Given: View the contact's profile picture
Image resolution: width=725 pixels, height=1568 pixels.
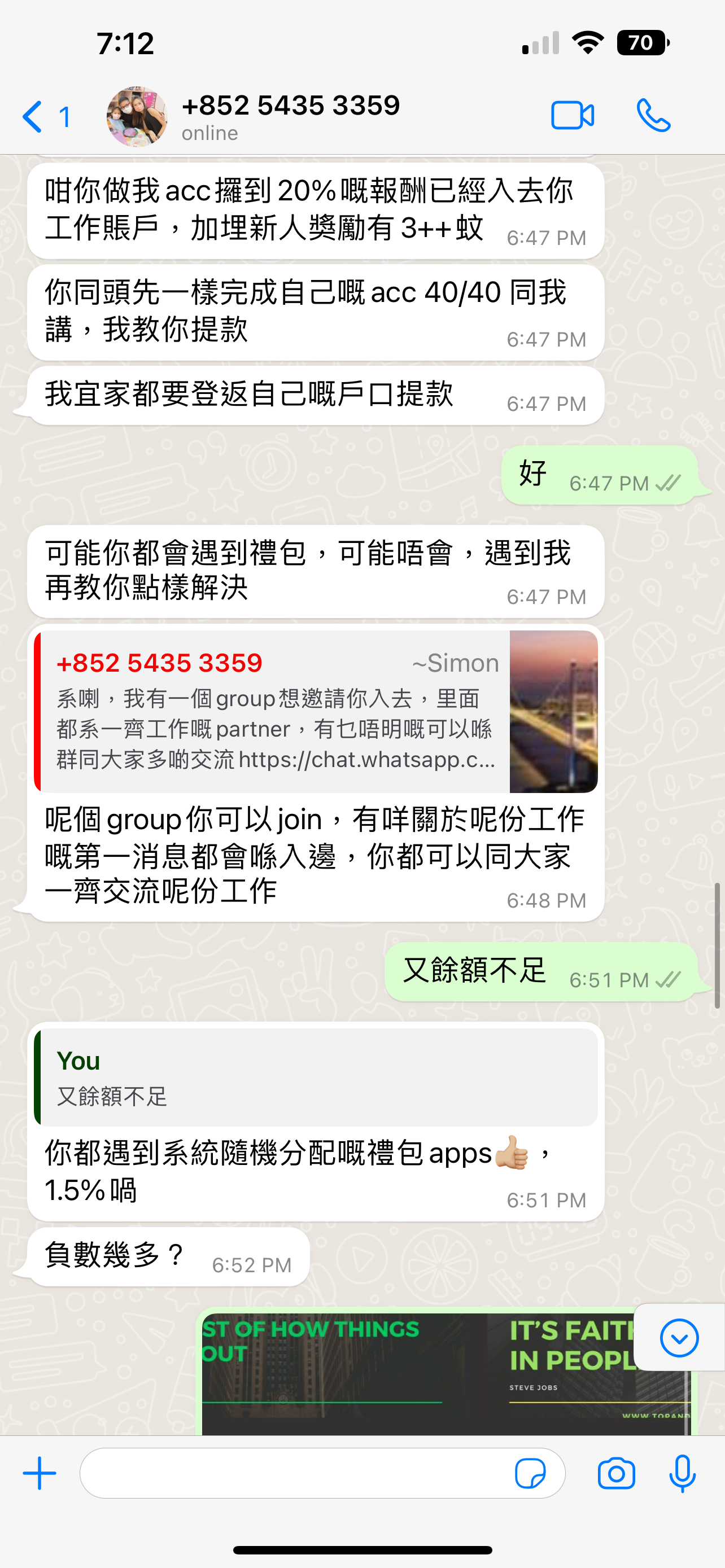Looking at the screenshot, I should point(137,116).
